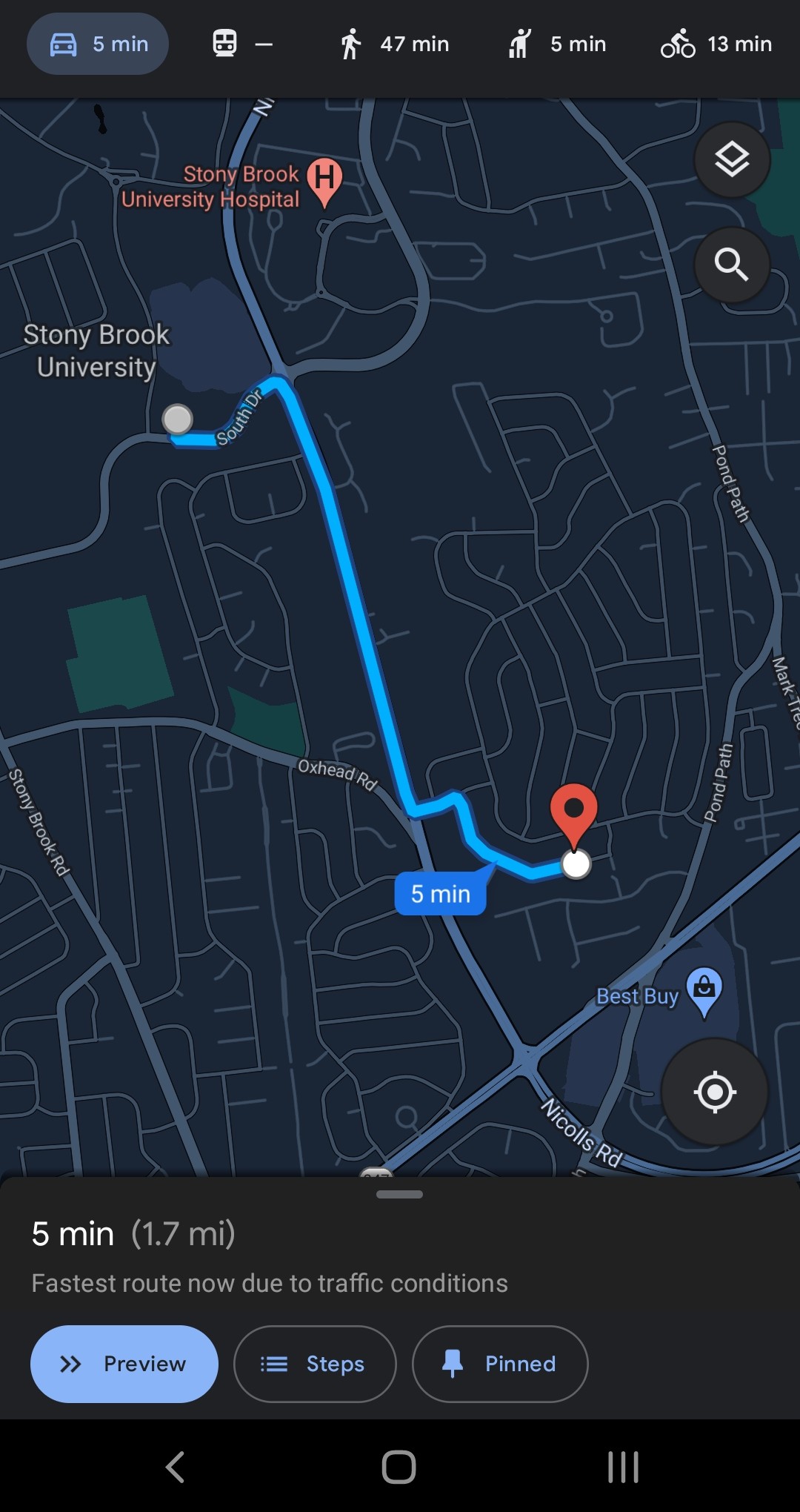Expand the route details sheet handle

tap(399, 1195)
